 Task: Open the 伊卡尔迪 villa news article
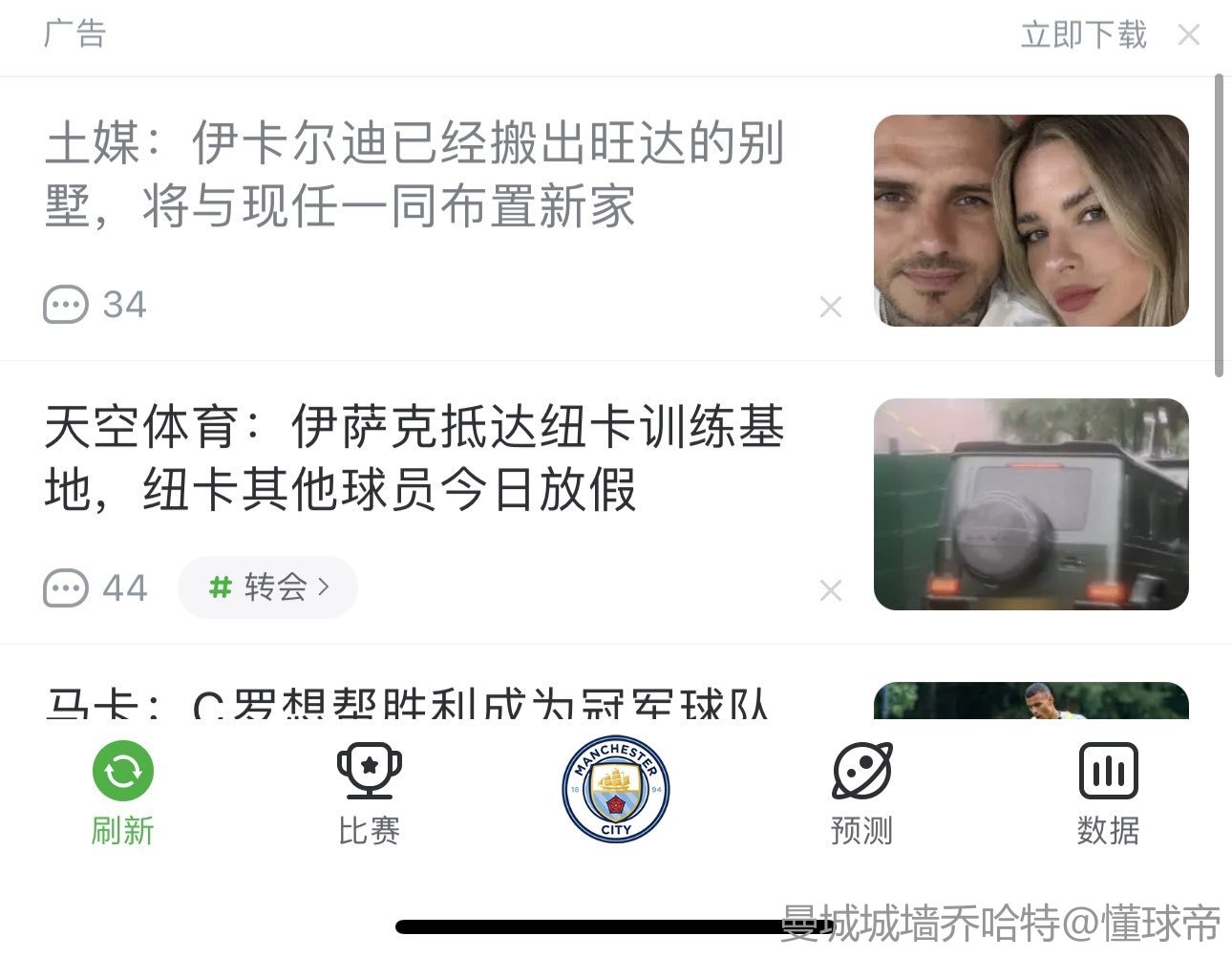(415, 174)
